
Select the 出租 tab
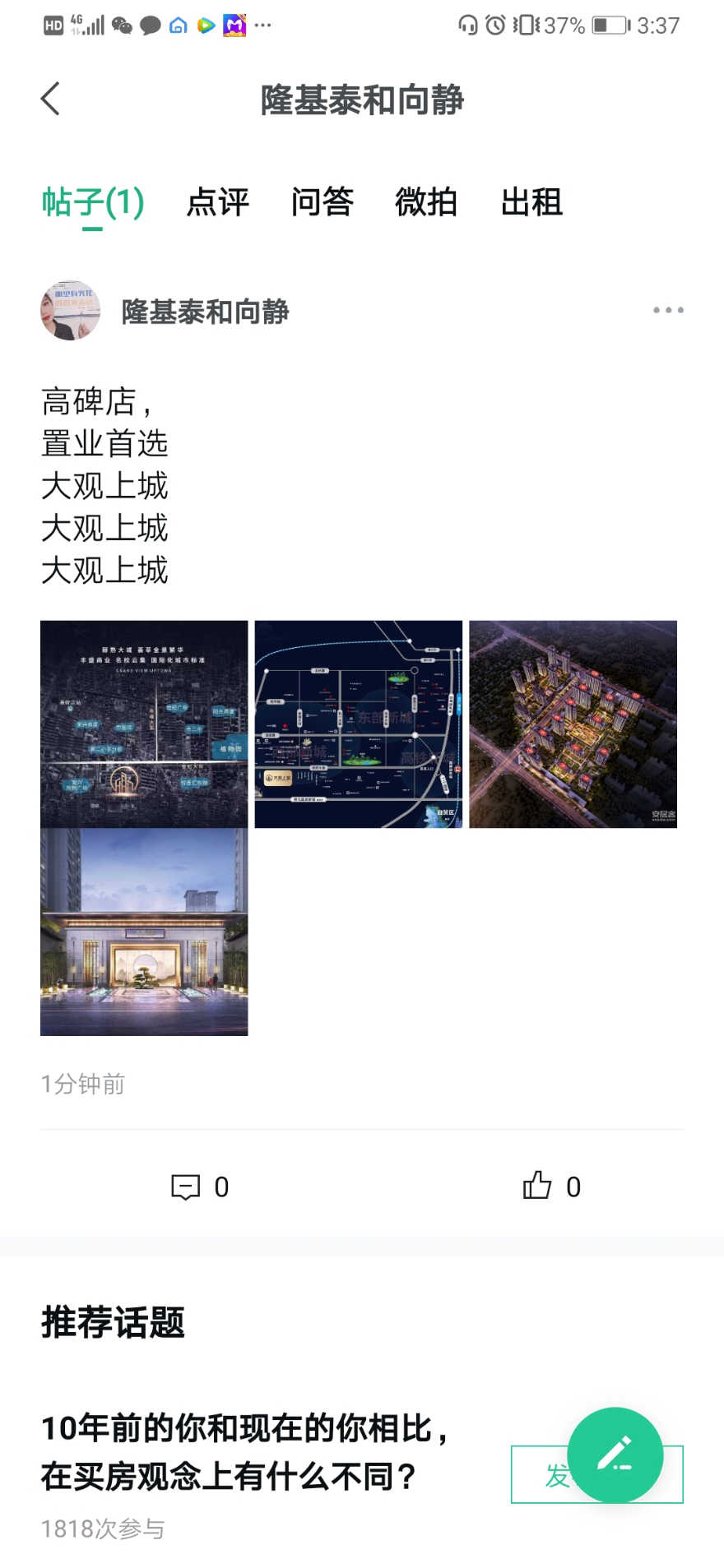point(531,202)
